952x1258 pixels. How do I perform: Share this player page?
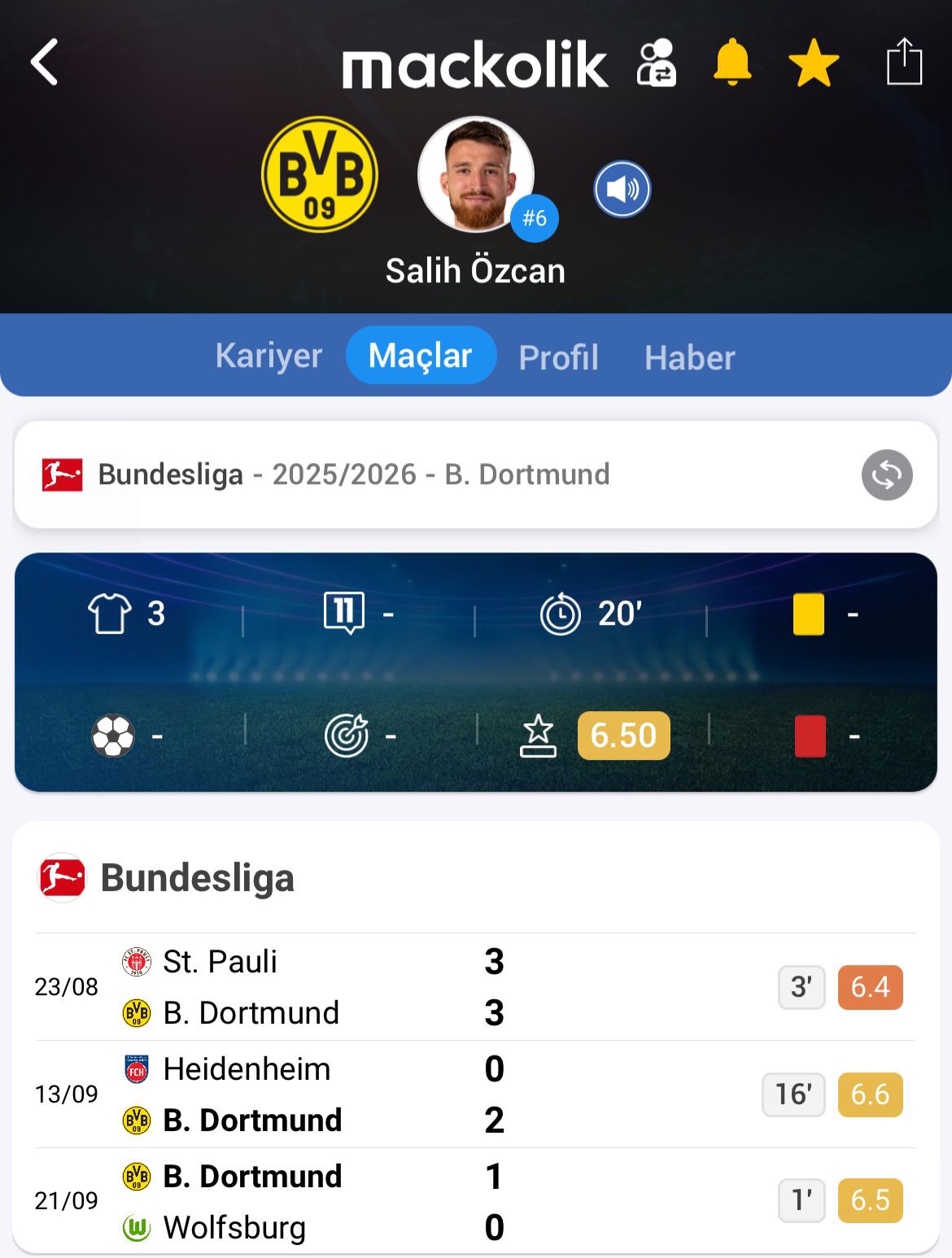[903, 62]
